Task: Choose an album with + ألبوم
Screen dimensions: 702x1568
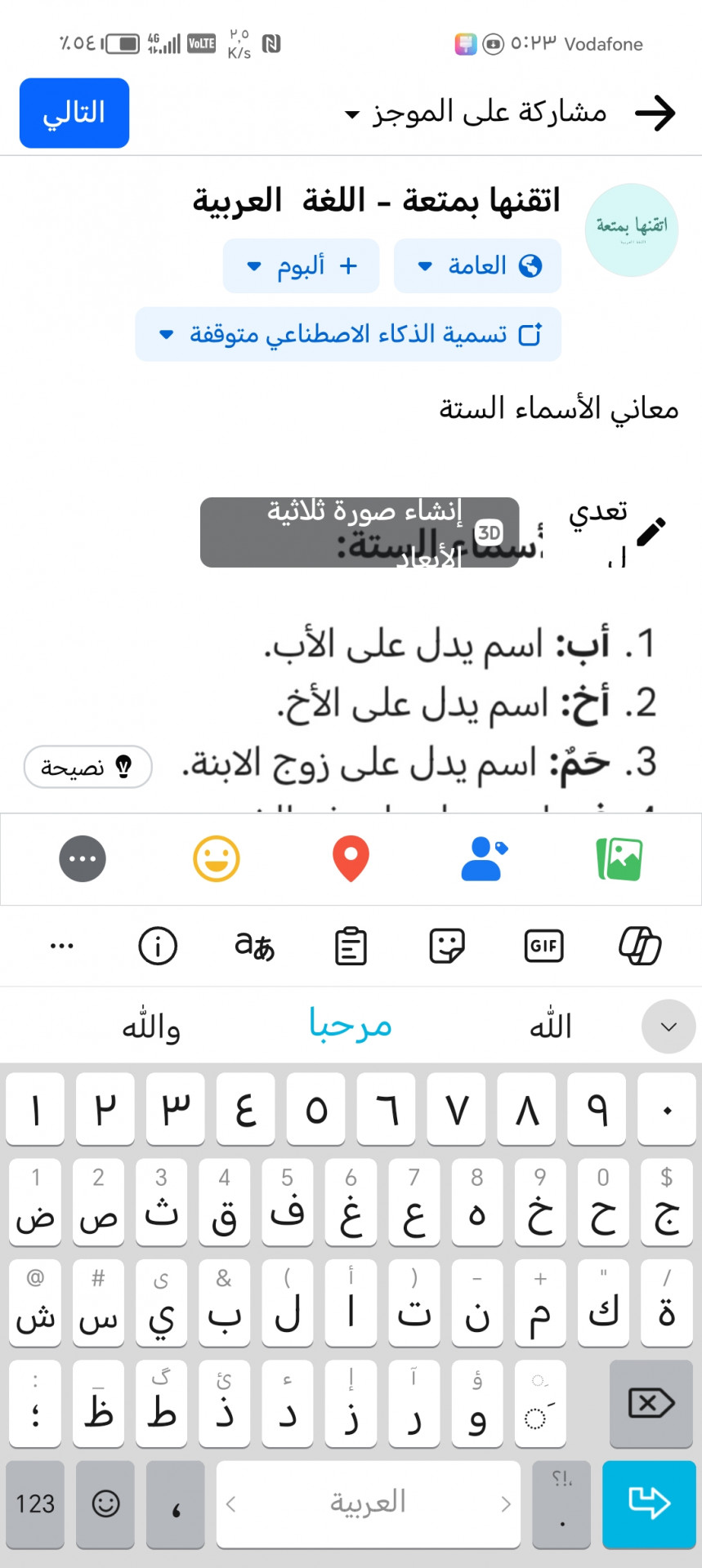Action: [301, 265]
